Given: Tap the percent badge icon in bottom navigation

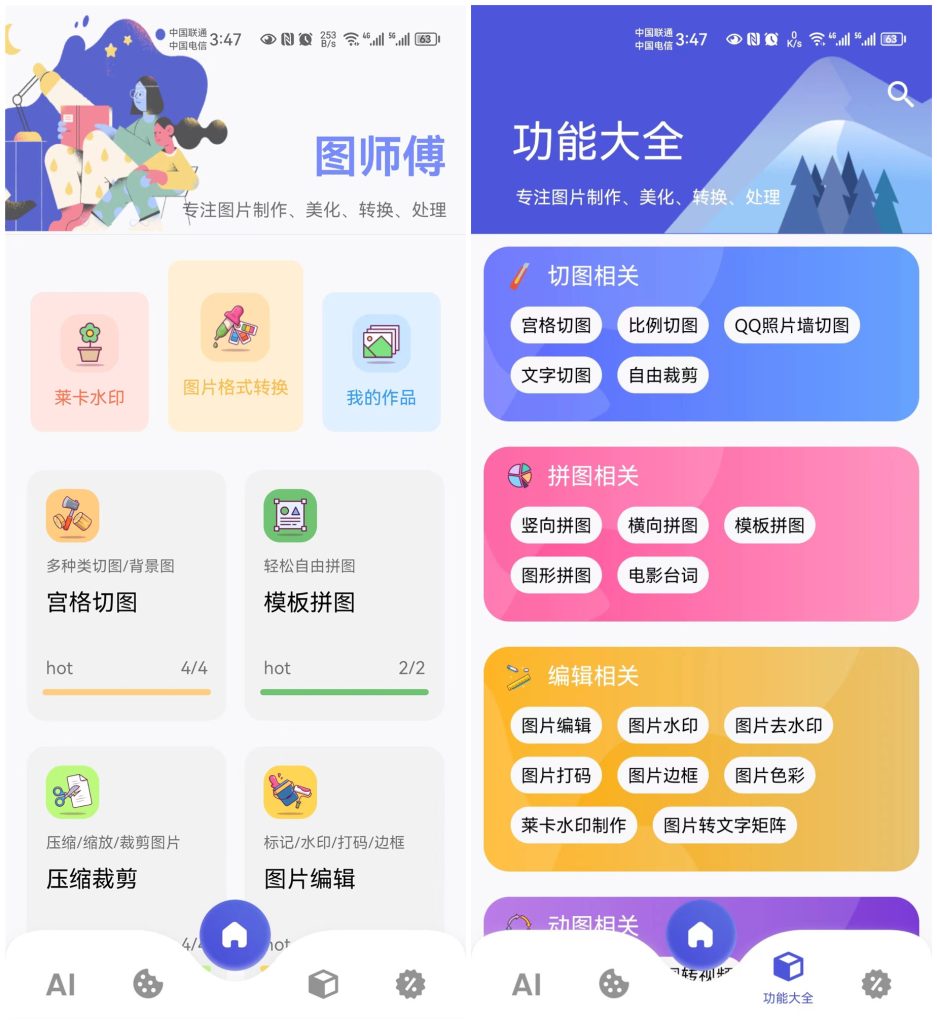Looking at the screenshot, I should click(x=410, y=984).
